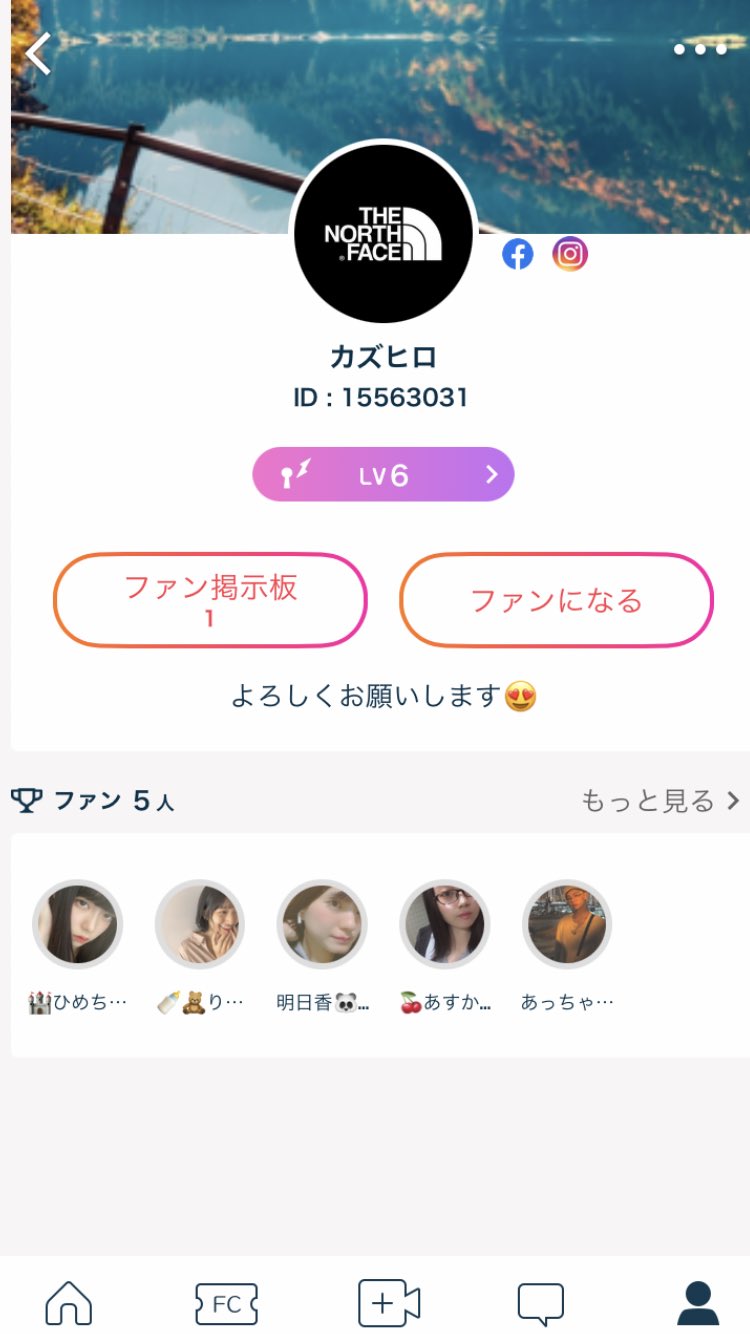Open the chat messages tab
Image resolution: width=750 pixels, height=1334 pixels.
point(540,1303)
